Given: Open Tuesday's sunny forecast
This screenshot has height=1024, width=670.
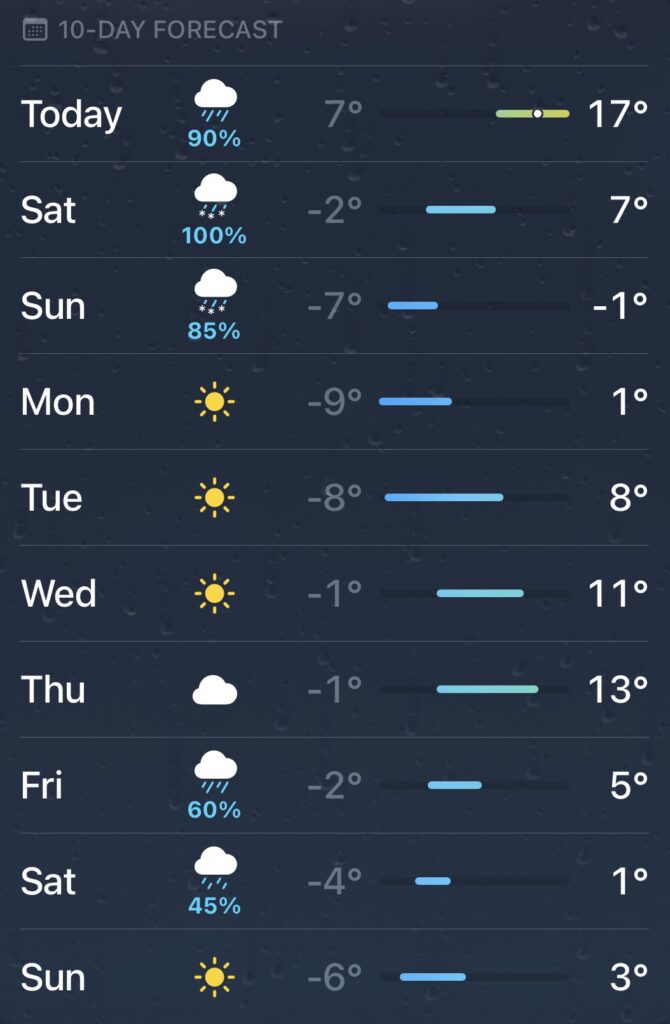Looking at the screenshot, I should 334,498.
